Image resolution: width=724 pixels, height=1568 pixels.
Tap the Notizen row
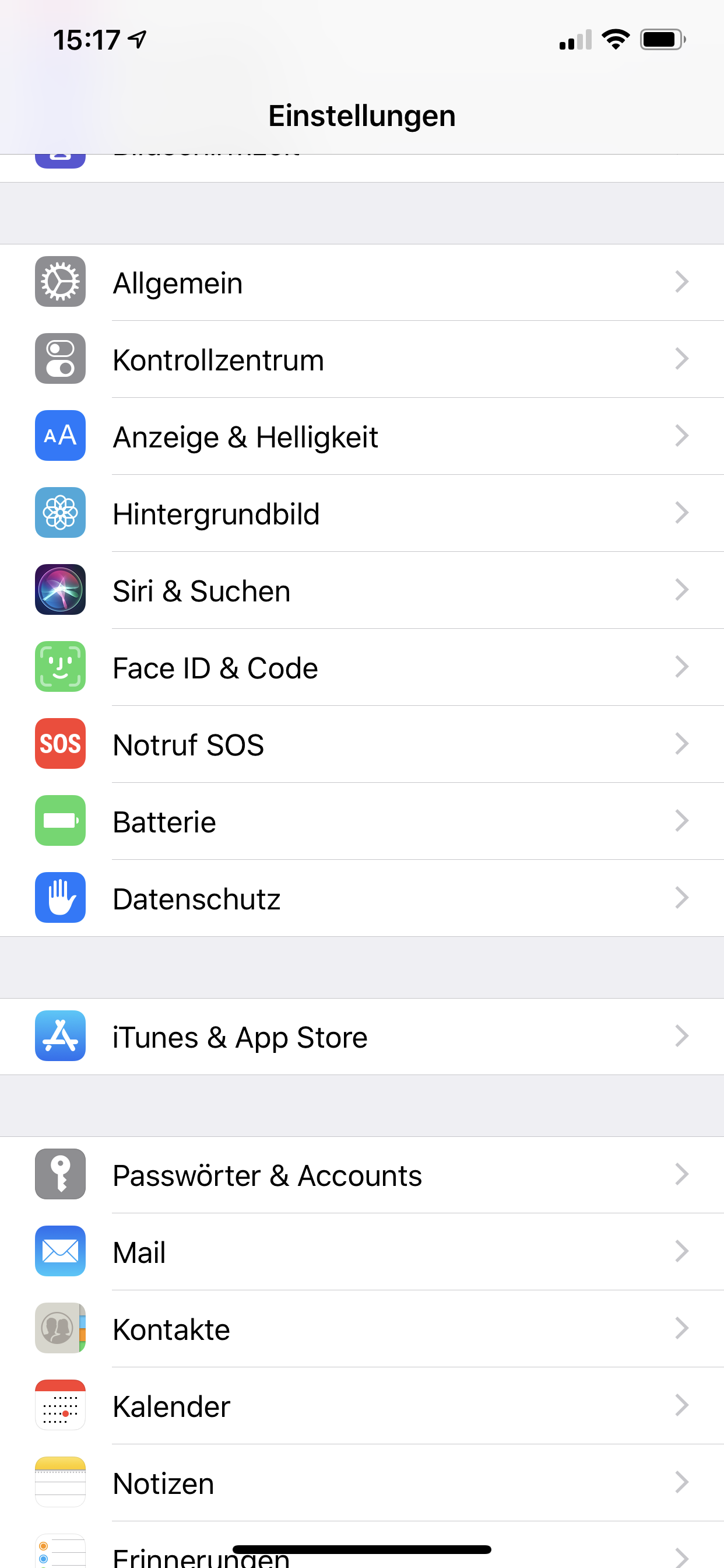(x=361, y=1483)
